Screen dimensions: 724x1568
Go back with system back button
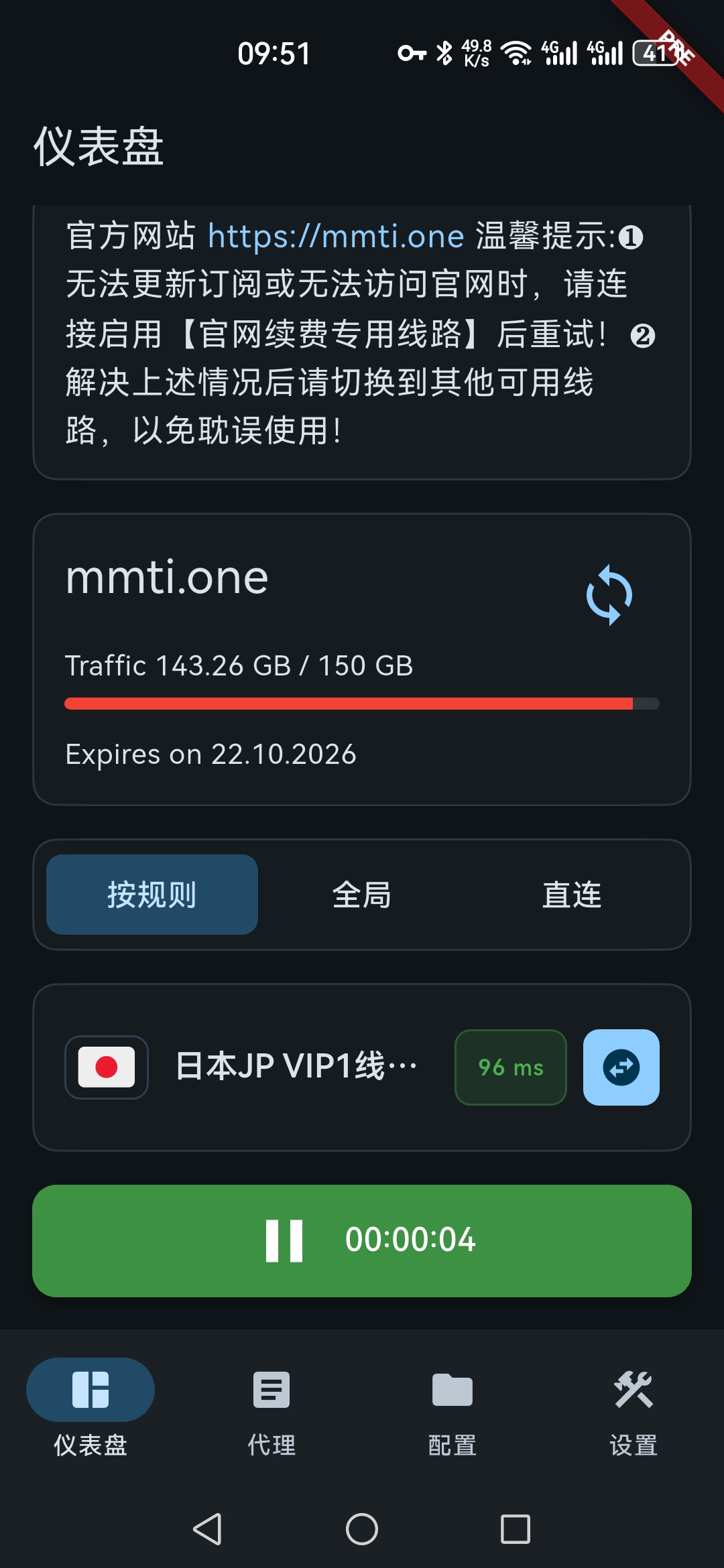tap(207, 1529)
